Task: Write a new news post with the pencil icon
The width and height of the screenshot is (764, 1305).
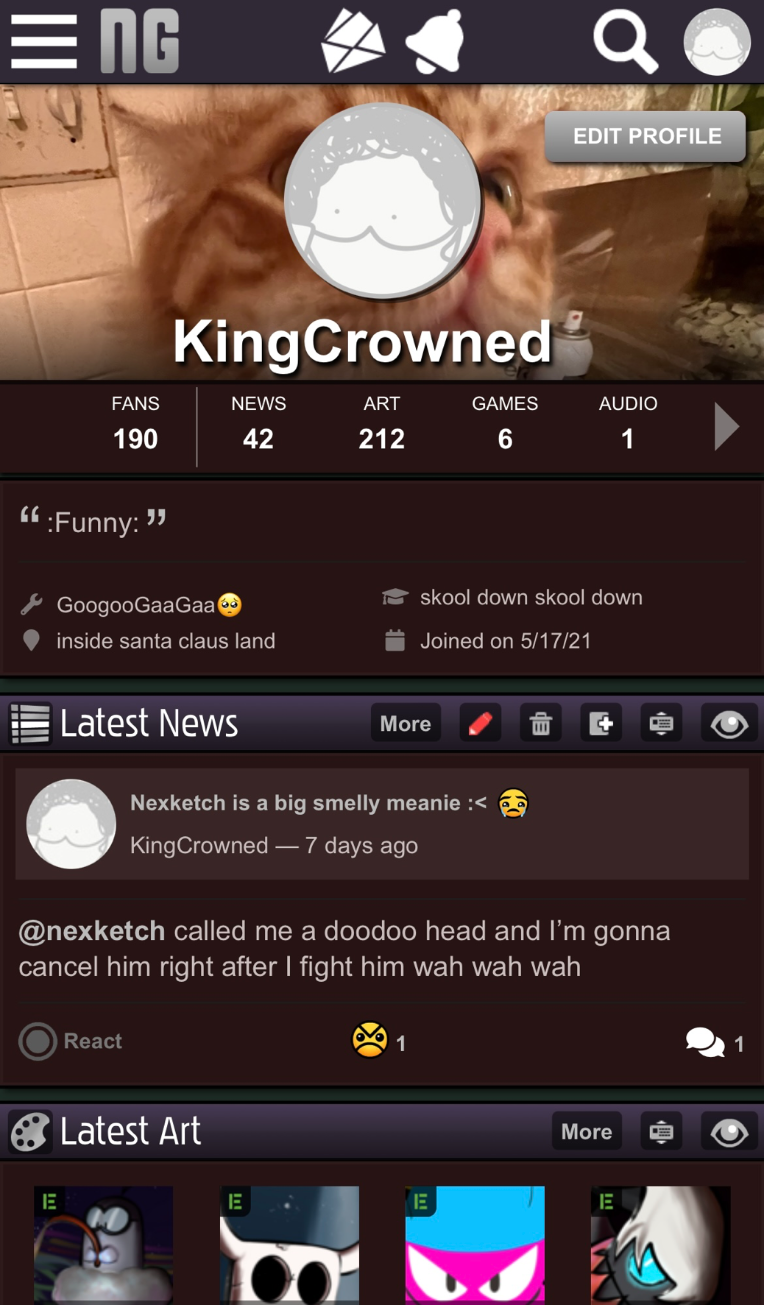Action: pos(480,724)
